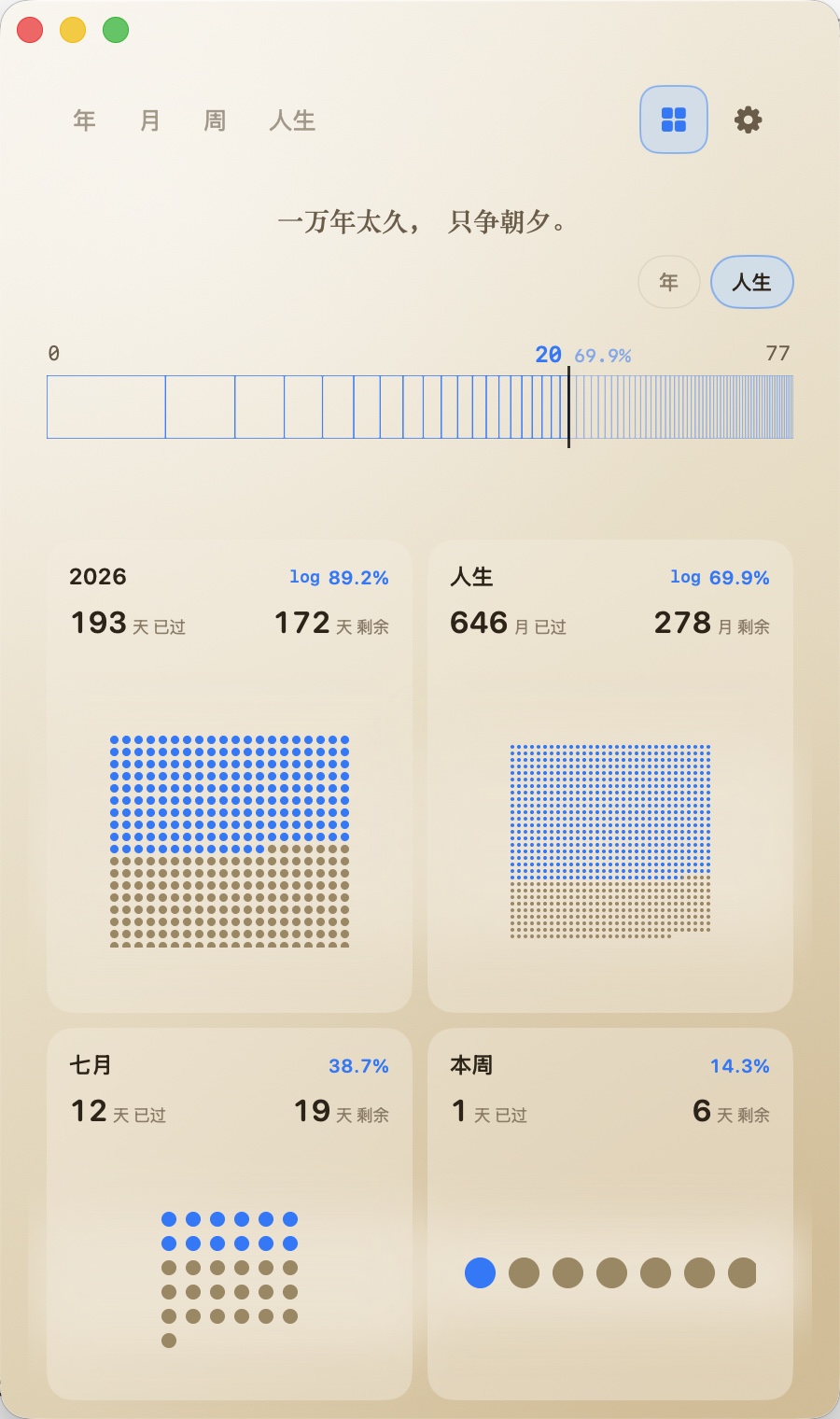The height and width of the screenshot is (1419, 840).
Task: Switch to the 周 tab
Action: 216,120
